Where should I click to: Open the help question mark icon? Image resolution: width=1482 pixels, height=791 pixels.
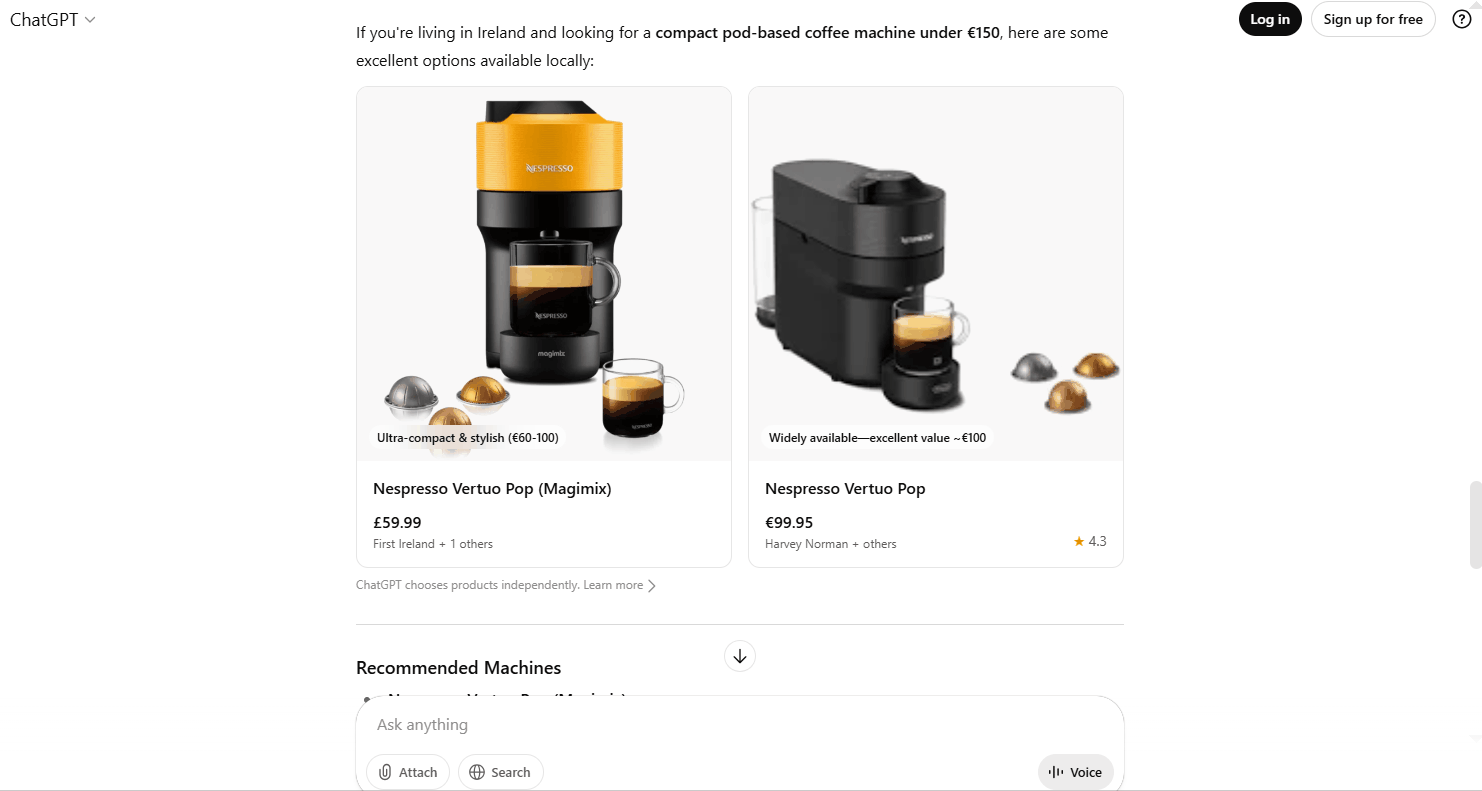tap(1461, 19)
